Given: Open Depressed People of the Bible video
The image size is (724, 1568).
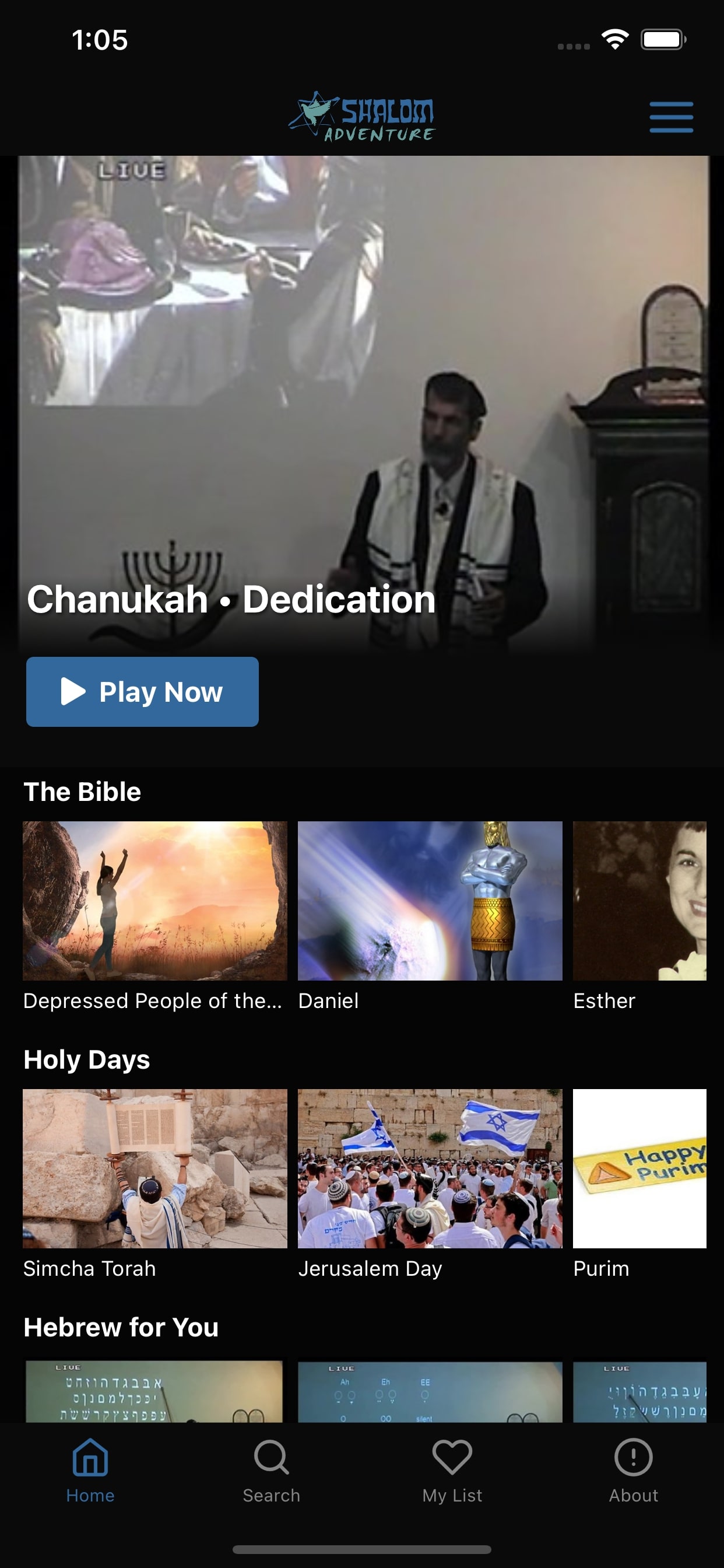Looking at the screenshot, I should (154, 901).
